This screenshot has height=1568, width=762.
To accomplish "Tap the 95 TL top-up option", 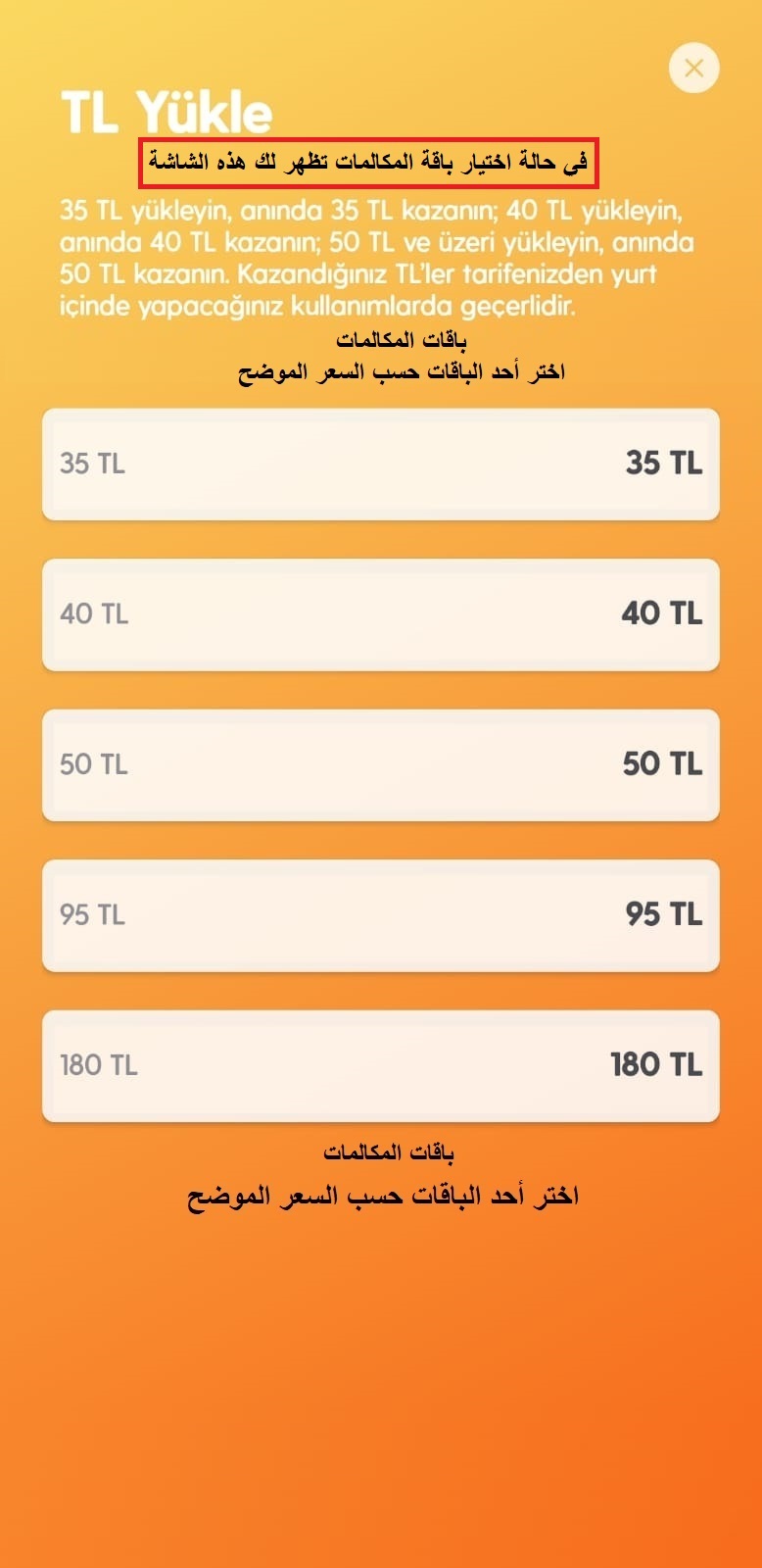I will coord(381,915).
